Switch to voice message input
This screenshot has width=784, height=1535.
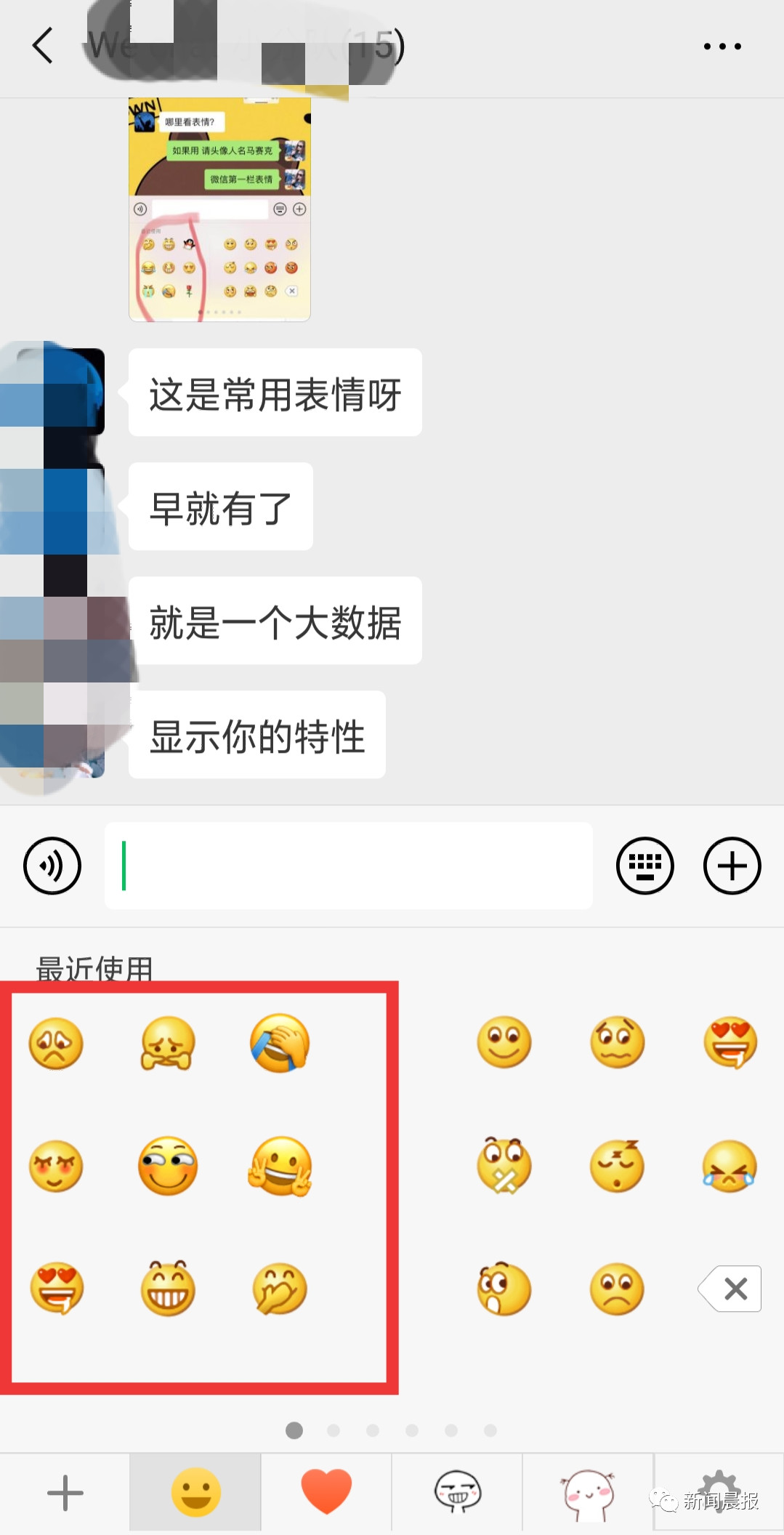point(52,866)
